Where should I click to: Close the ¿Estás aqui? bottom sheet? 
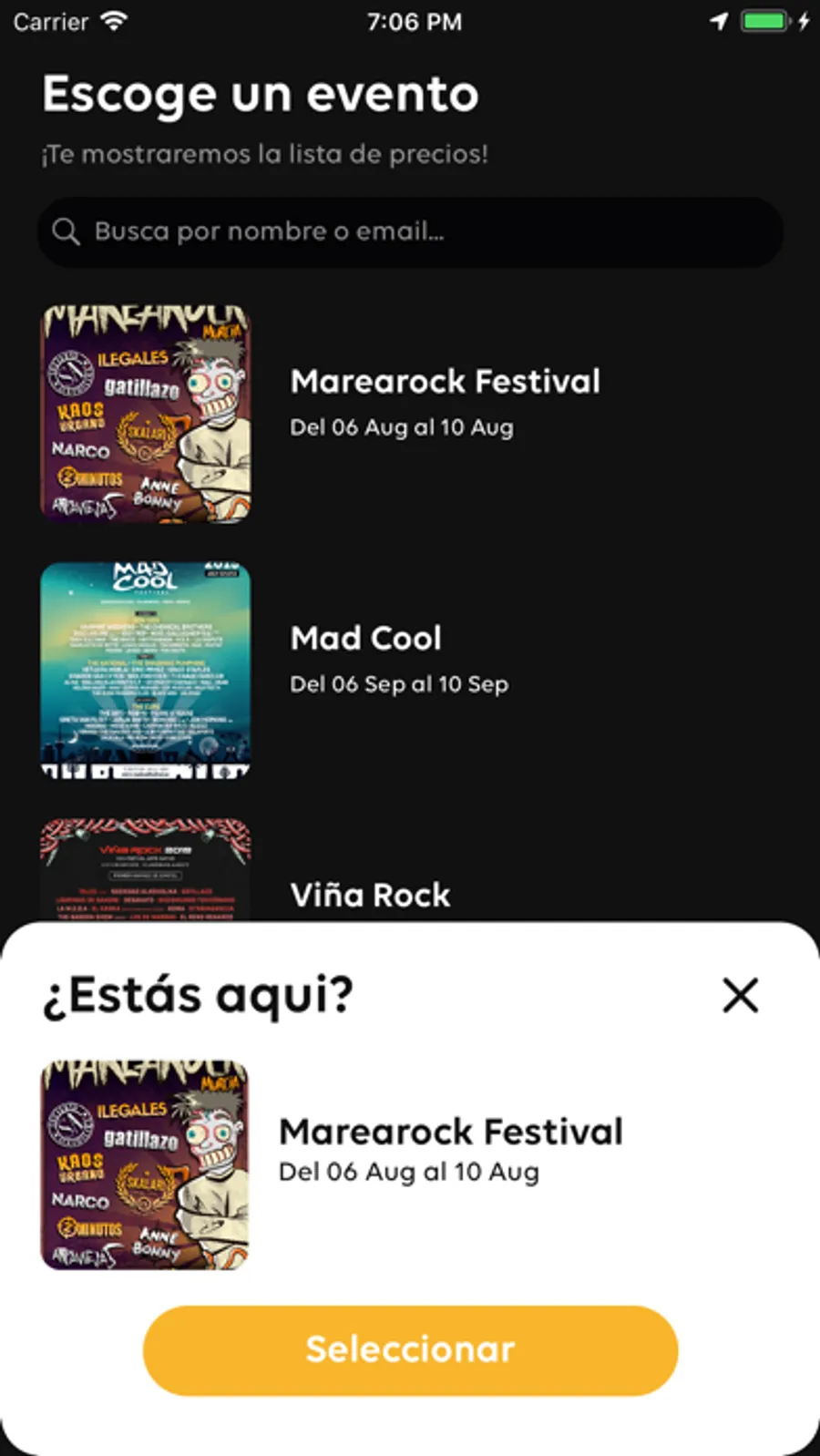click(x=740, y=995)
